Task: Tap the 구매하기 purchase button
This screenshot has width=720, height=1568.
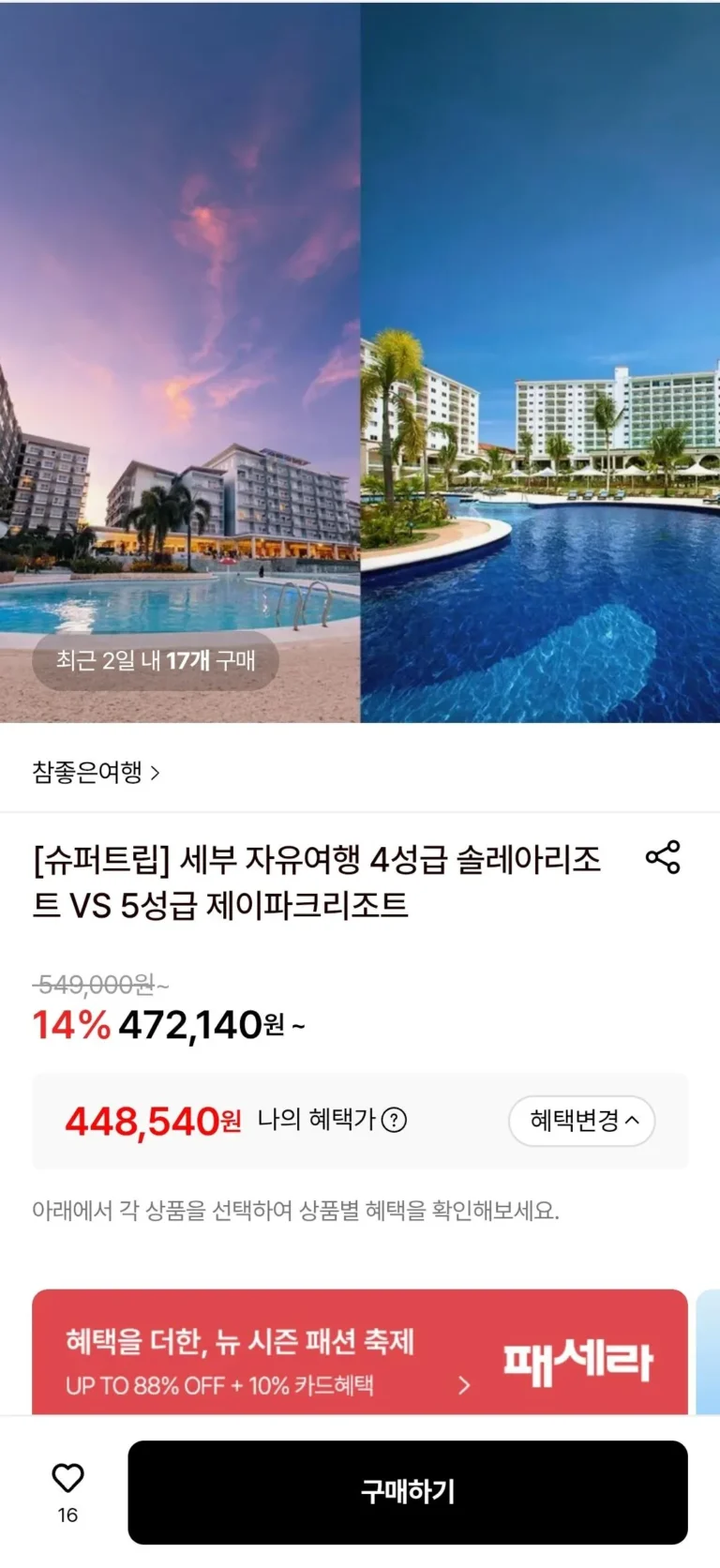Action: pos(408,1491)
